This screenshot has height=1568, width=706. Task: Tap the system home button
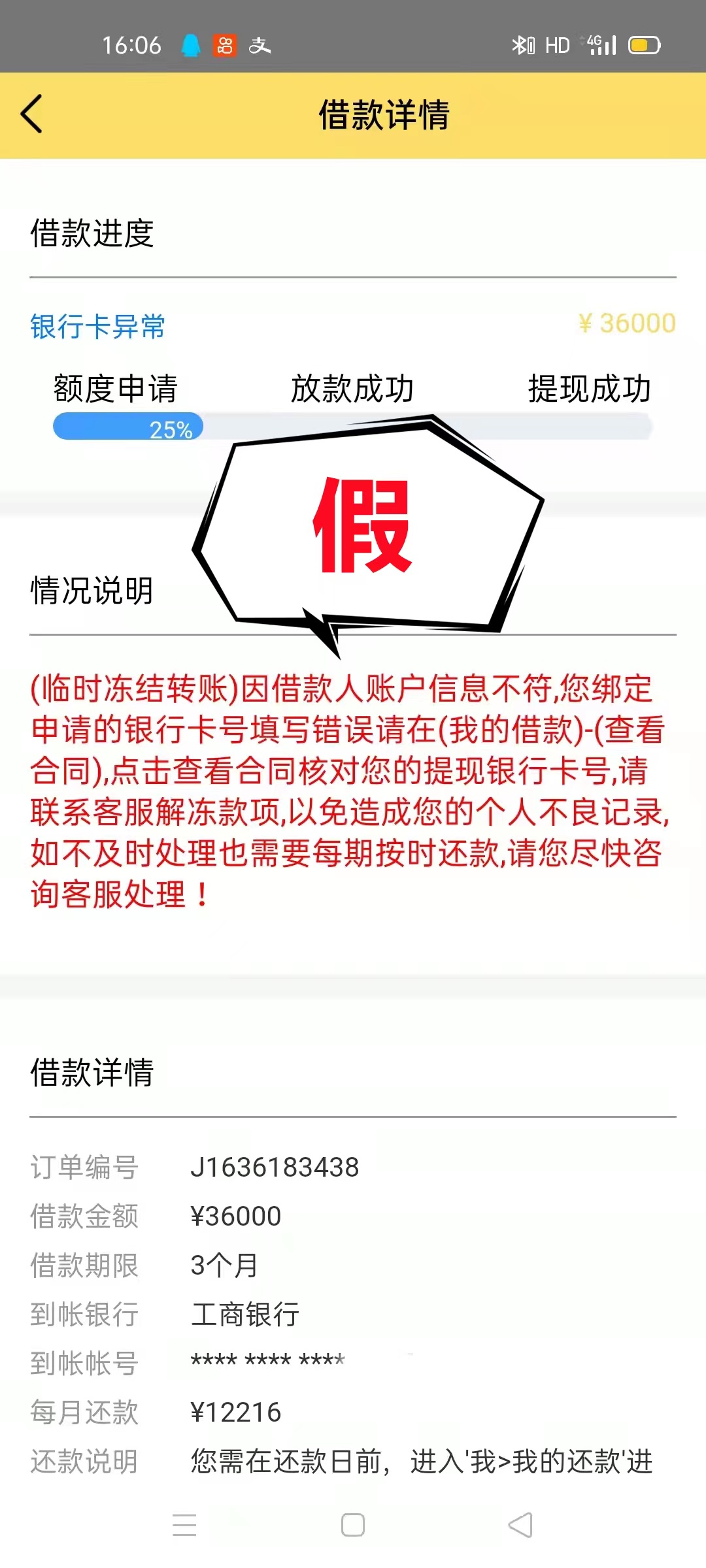coord(353,1525)
